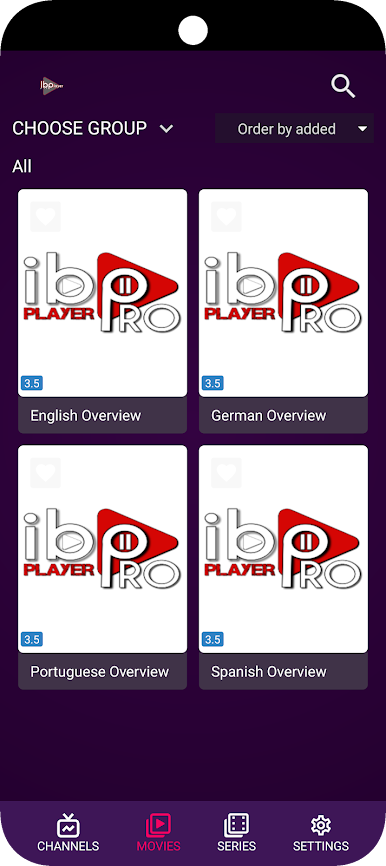The width and height of the screenshot is (386, 866).
Task: Favorite German Overview with the heart icon
Action: (x=226, y=216)
